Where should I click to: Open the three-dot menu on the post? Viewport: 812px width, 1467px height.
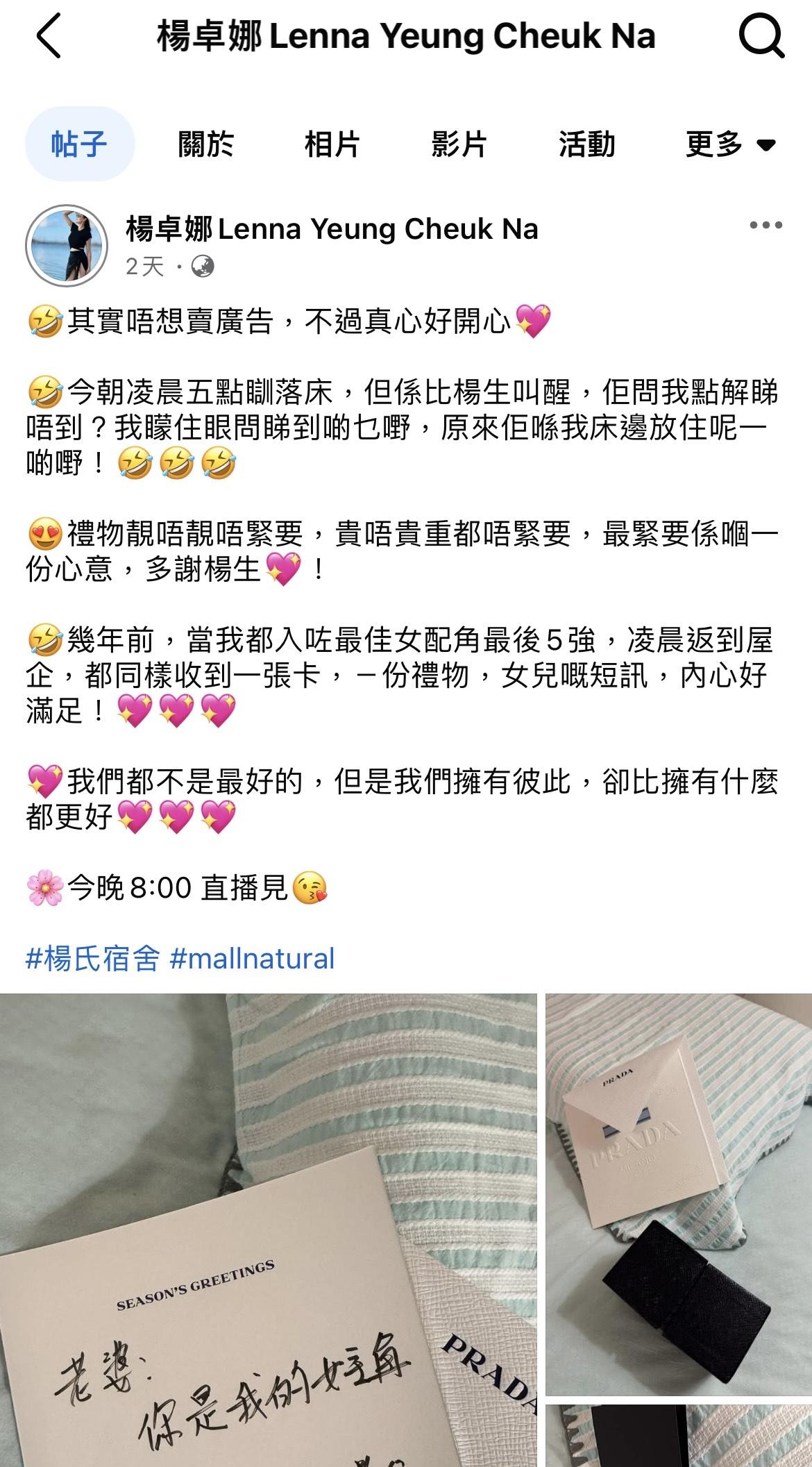pos(764,223)
